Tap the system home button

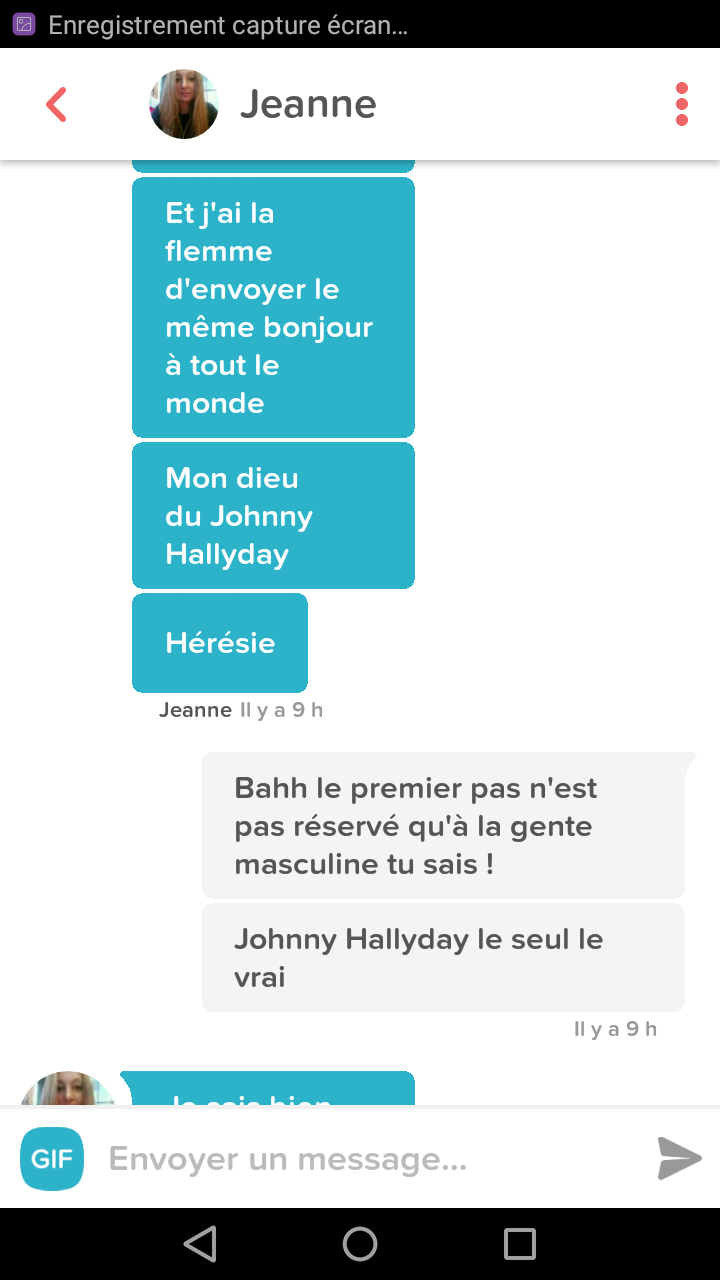pos(360,1244)
